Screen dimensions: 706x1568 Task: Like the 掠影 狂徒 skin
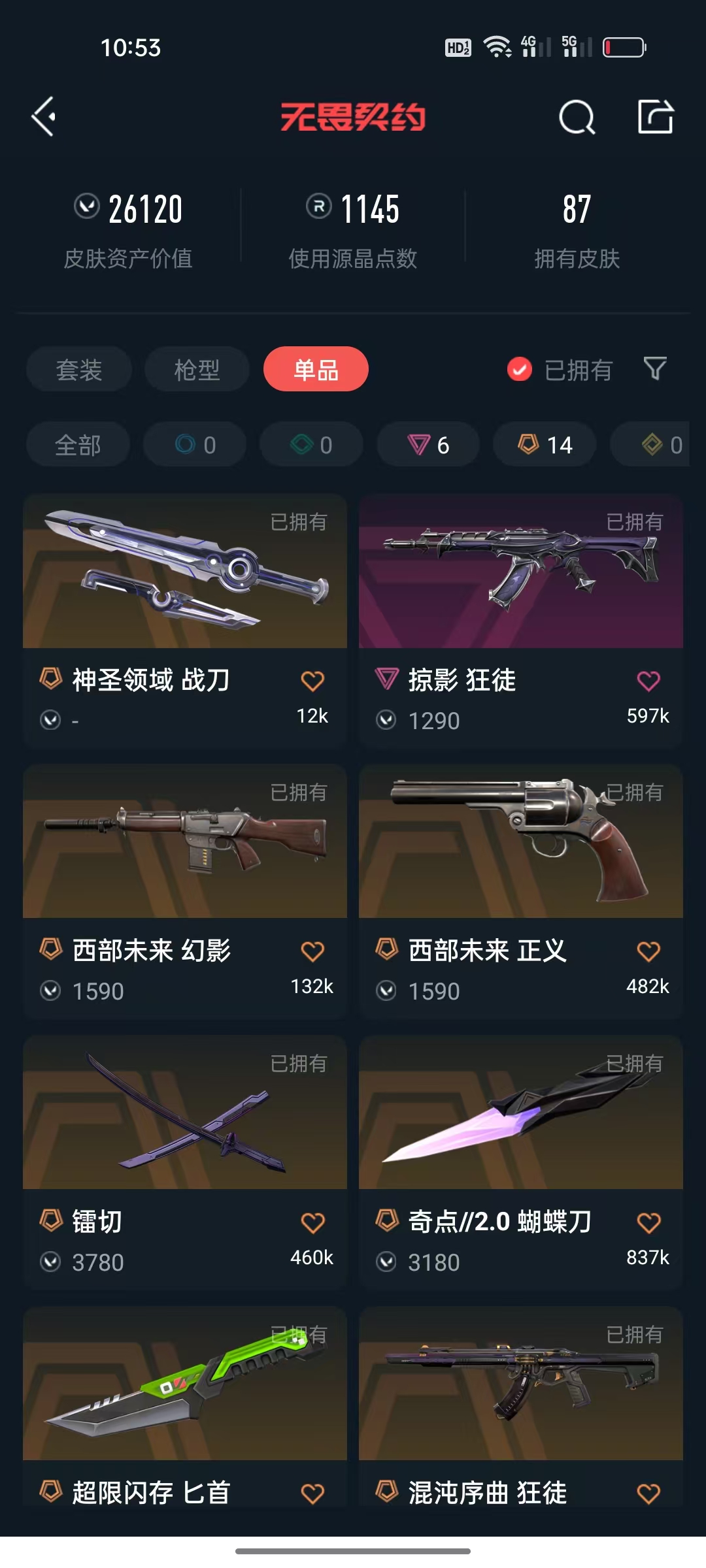click(648, 681)
